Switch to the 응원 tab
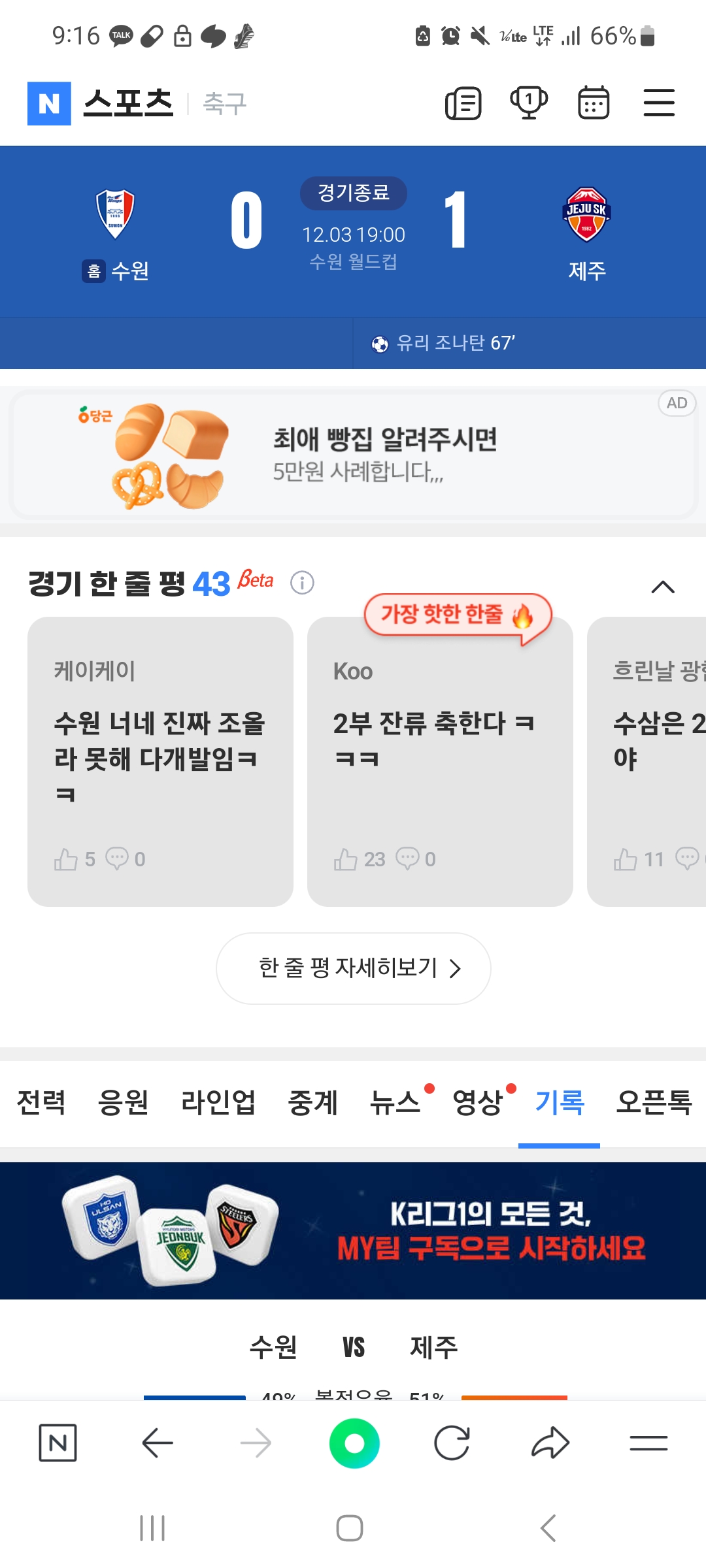This screenshot has width=706, height=1568. pyautogui.click(x=123, y=1103)
